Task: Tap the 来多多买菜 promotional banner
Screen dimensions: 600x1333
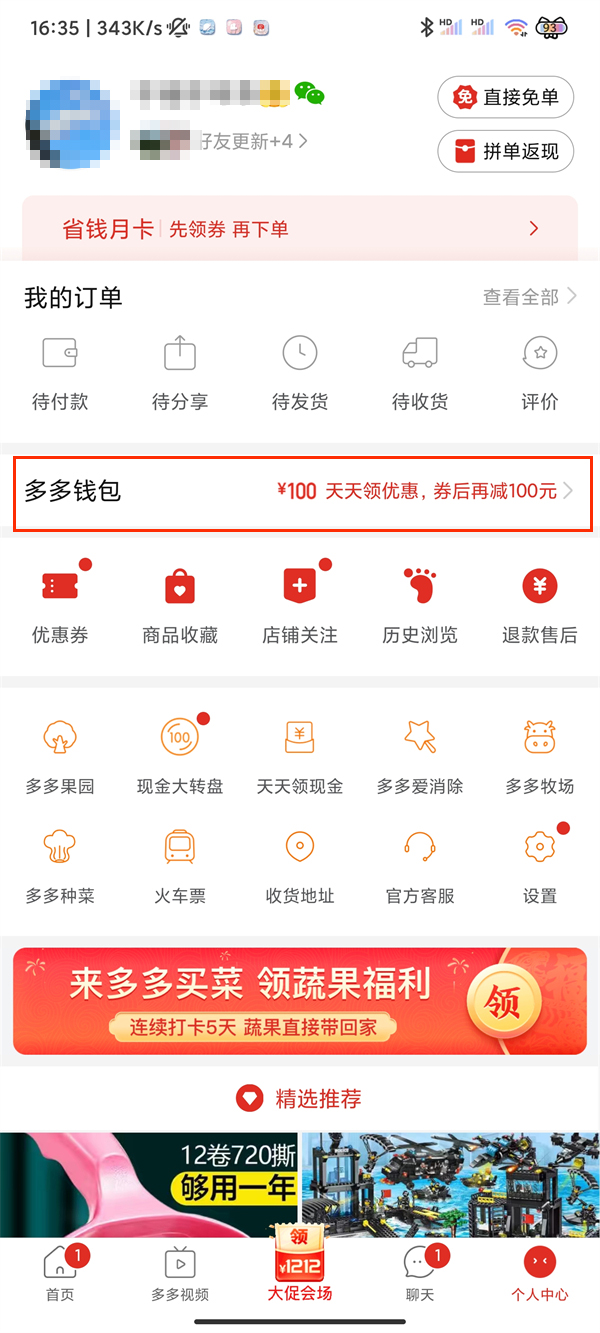Action: (x=300, y=1000)
